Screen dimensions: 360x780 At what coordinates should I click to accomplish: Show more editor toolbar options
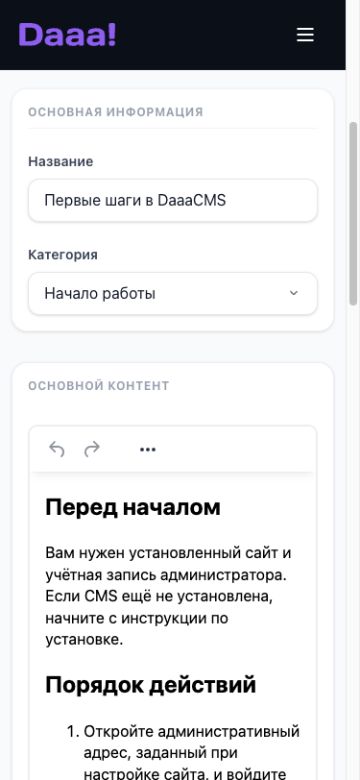tap(148, 449)
